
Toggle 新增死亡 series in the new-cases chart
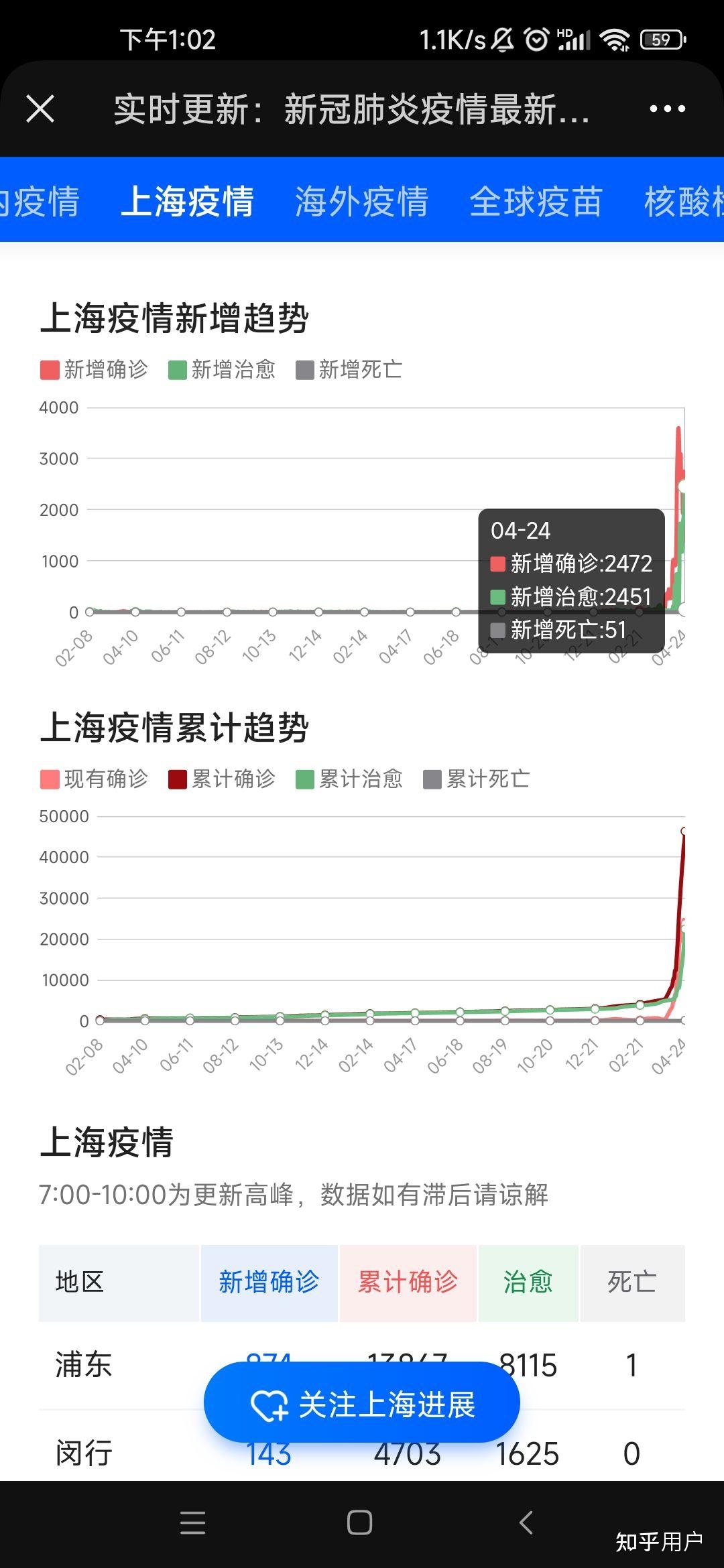point(349,369)
